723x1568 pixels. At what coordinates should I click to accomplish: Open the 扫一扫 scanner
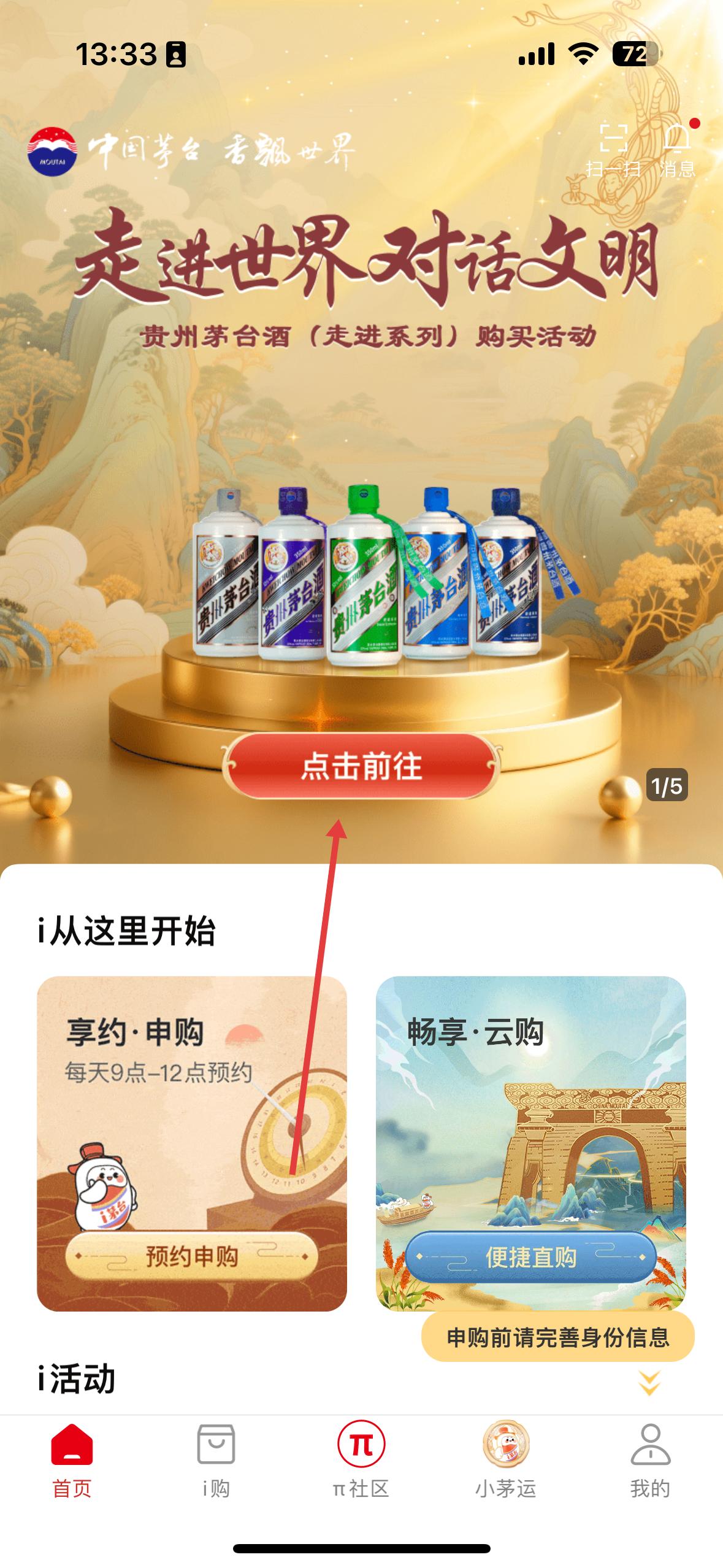click(x=613, y=150)
